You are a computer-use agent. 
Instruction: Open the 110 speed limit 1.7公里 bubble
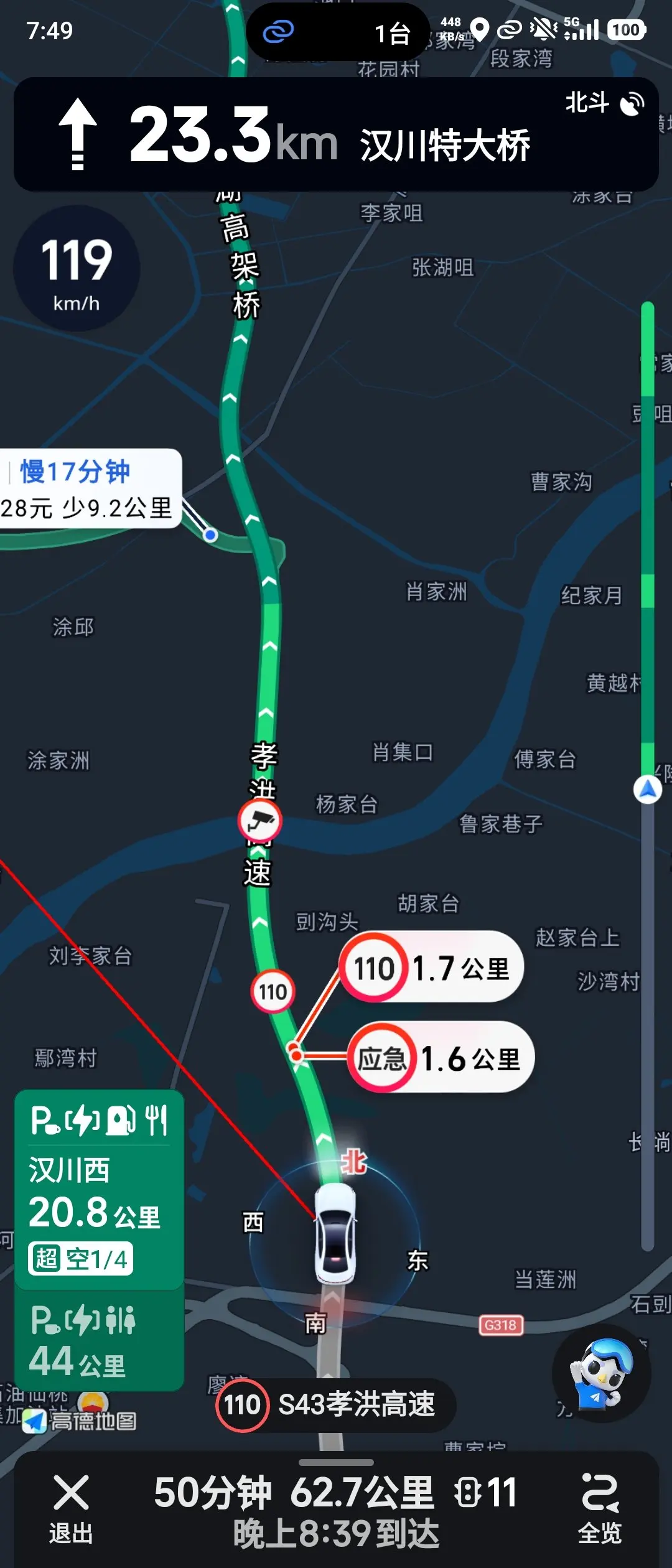tap(432, 968)
